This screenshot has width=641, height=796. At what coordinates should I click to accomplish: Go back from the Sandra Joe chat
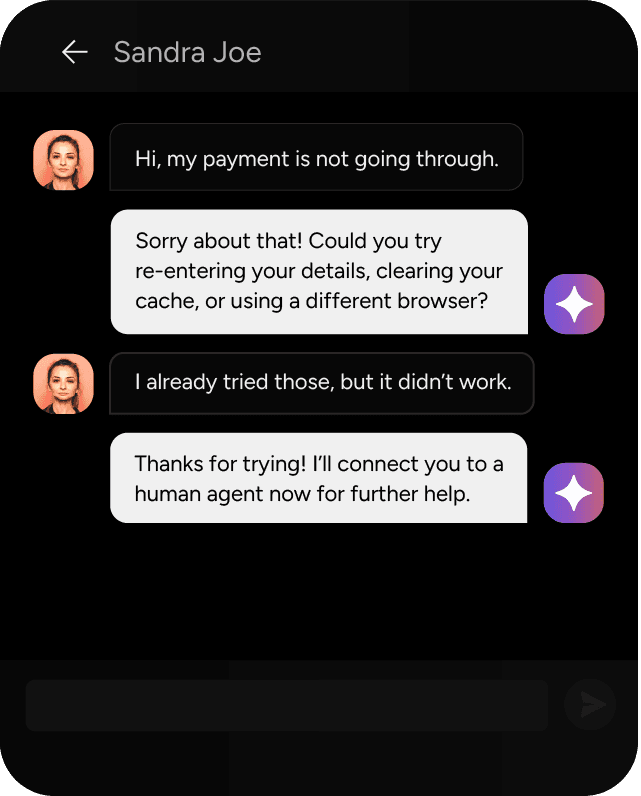click(75, 52)
